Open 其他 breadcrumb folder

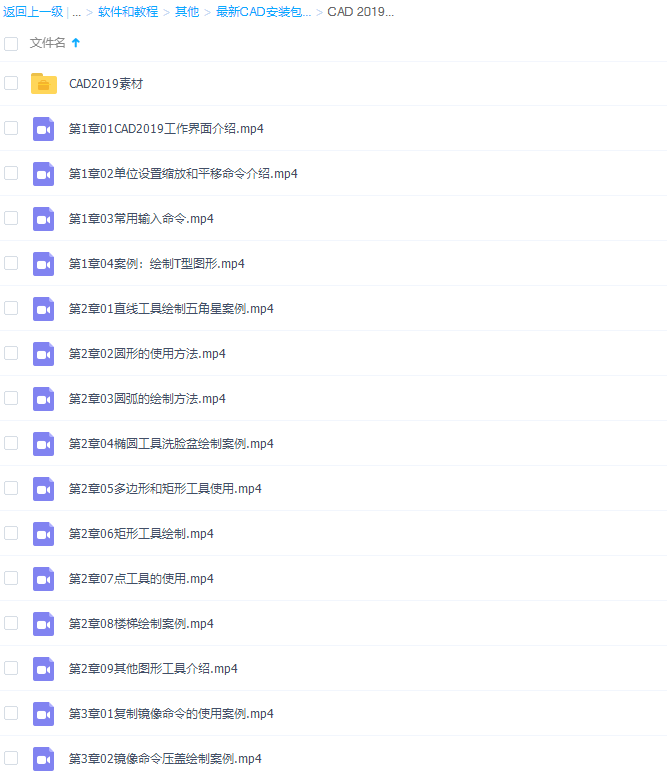[x=186, y=12]
